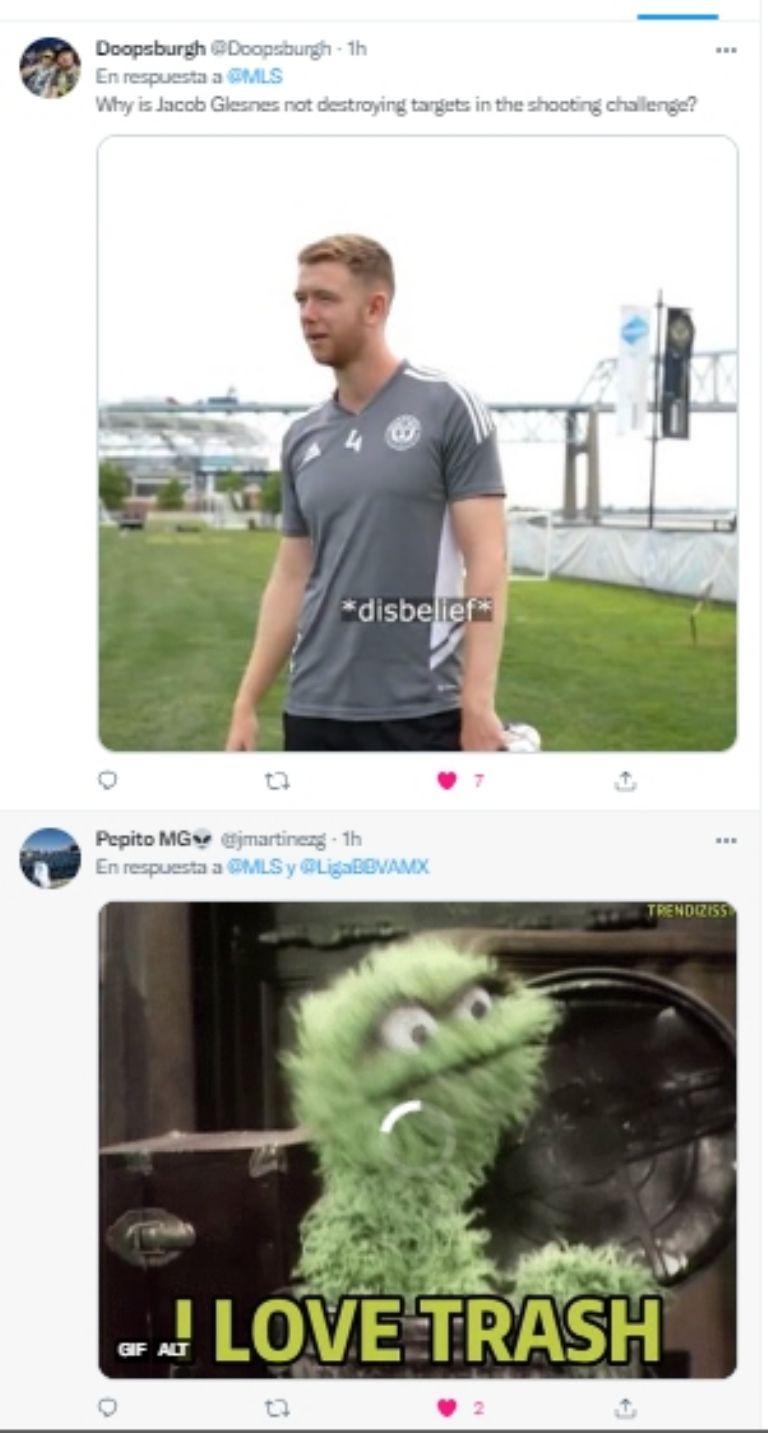Open Pepito MG's profile picture
Image resolution: width=768 pixels, height=1433 pixels.
[49, 858]
